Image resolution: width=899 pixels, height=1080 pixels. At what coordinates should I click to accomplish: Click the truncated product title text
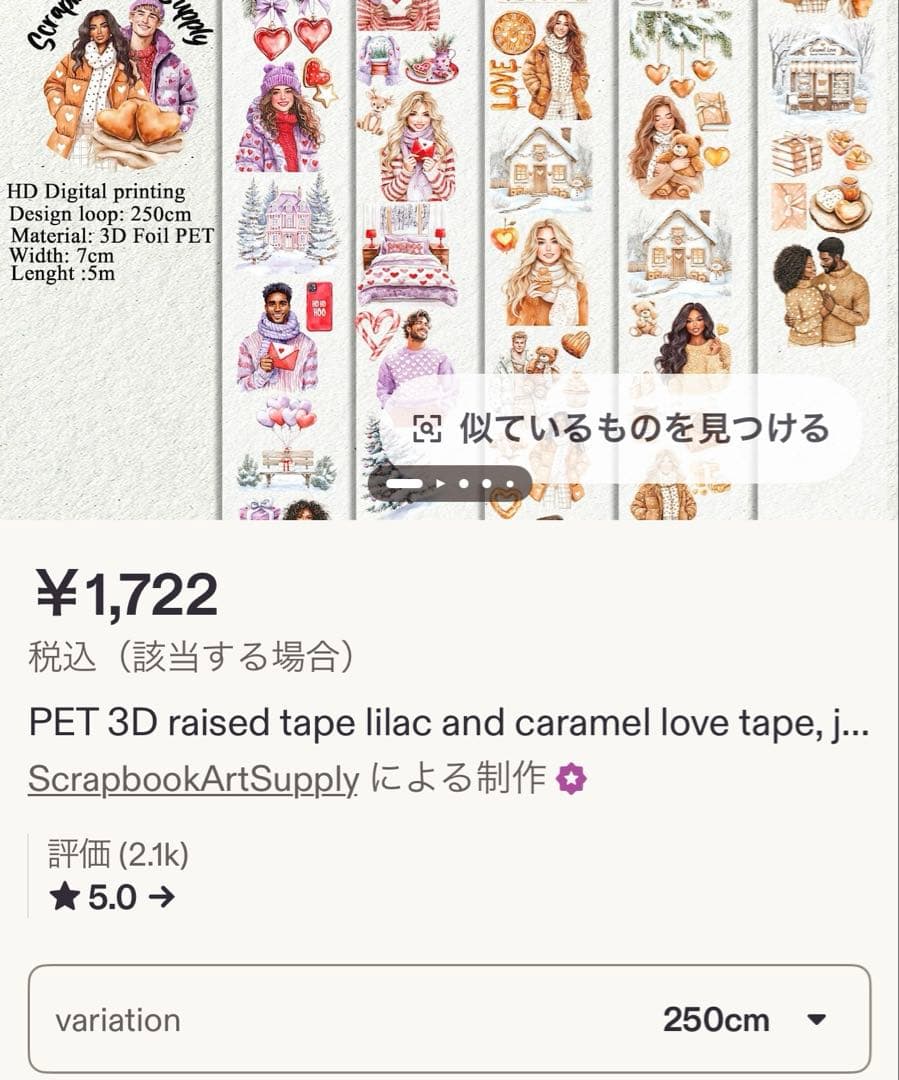440,722
